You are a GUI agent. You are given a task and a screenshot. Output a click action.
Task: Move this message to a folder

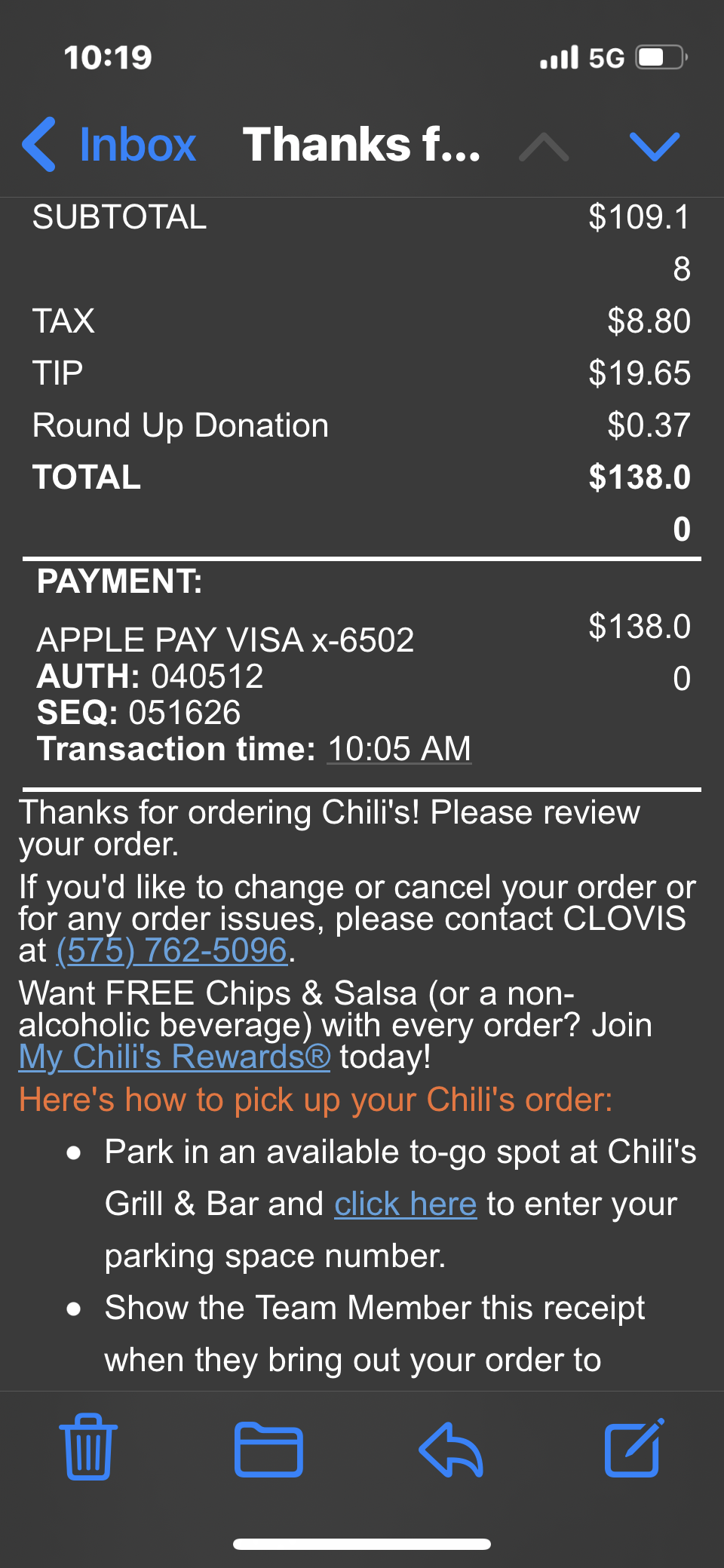click(268, 1448)
